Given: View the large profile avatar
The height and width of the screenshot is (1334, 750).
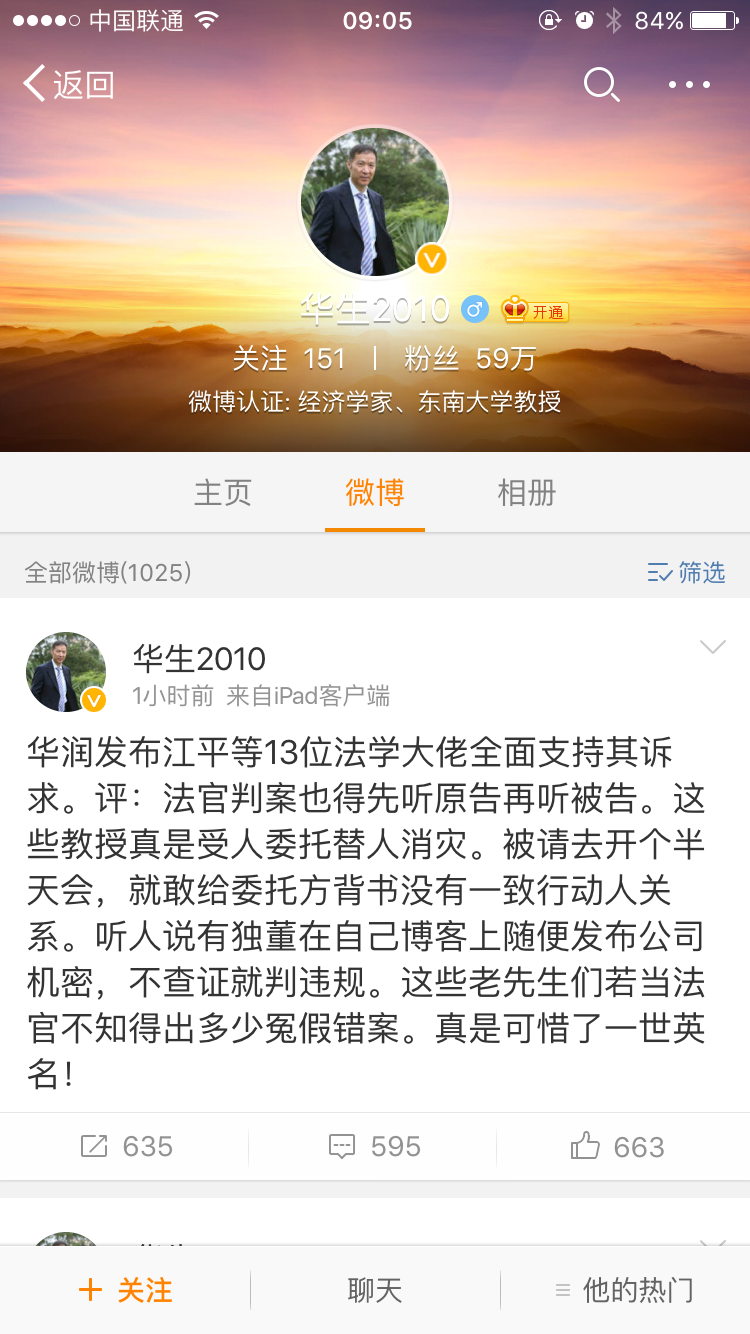Looking at the screenshot, I should tap(375, 202).
